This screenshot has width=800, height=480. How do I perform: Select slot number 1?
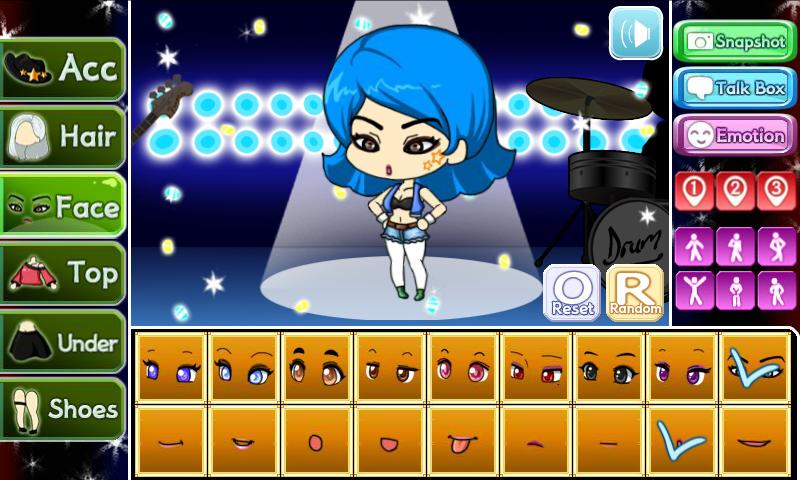click(693, 190)
